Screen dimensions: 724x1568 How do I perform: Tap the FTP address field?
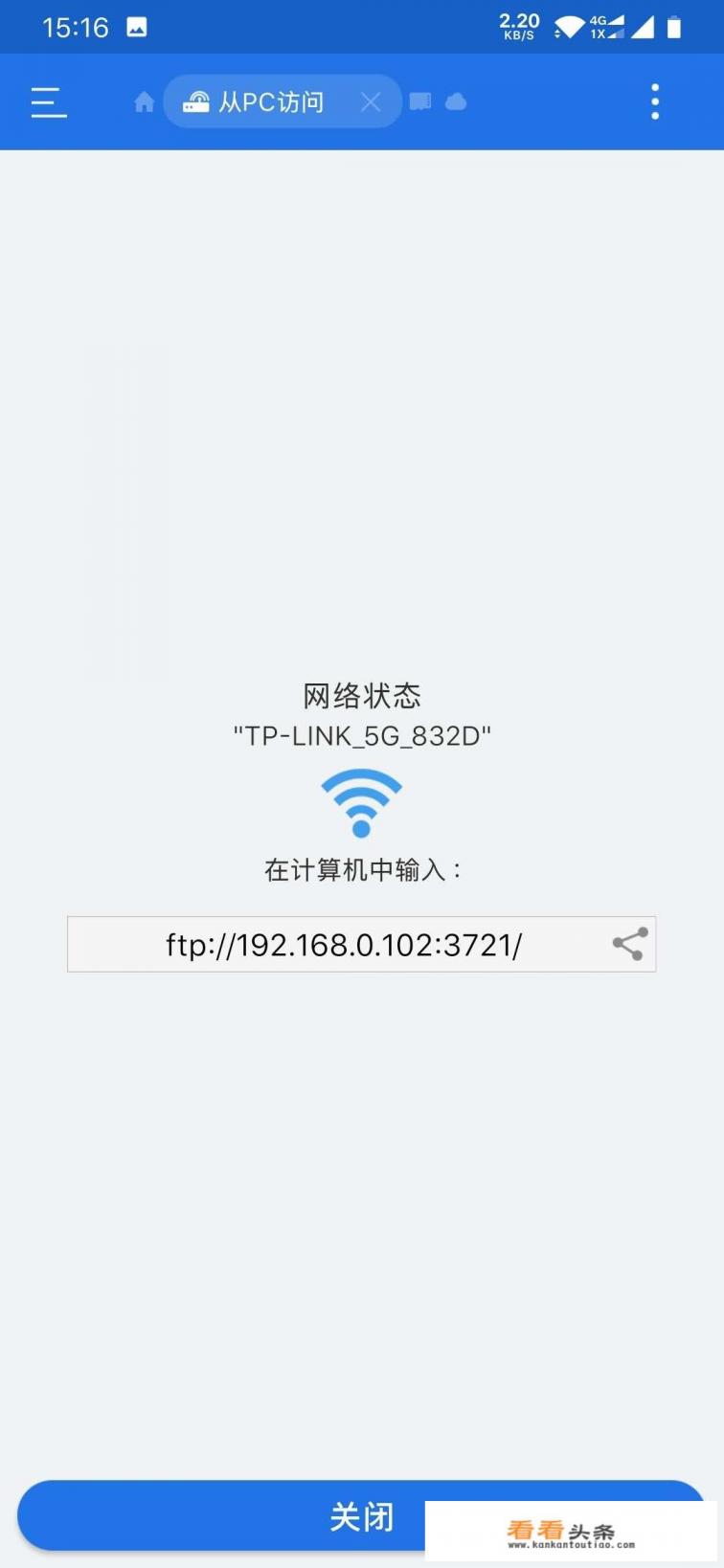pos(341,944)
